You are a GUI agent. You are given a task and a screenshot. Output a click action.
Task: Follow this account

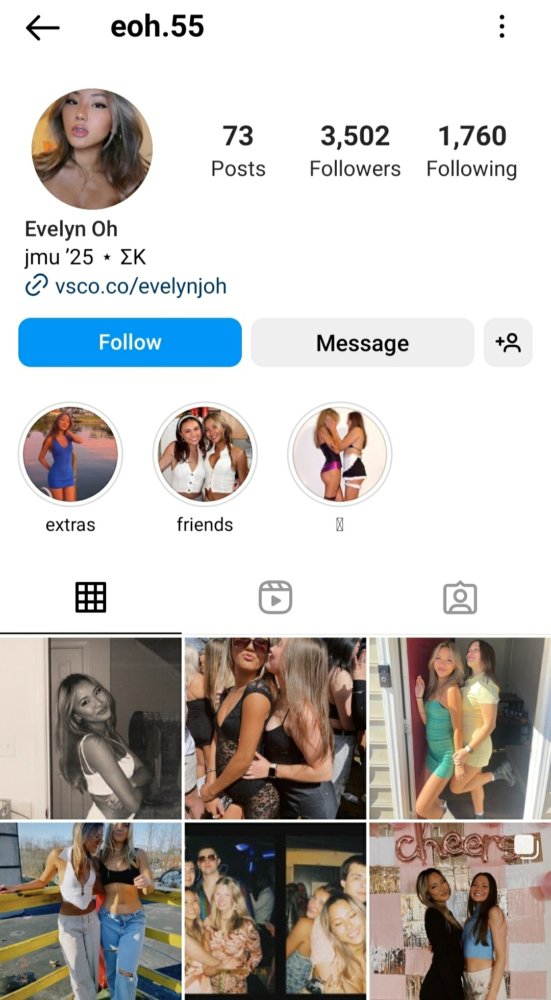(130, 342)
